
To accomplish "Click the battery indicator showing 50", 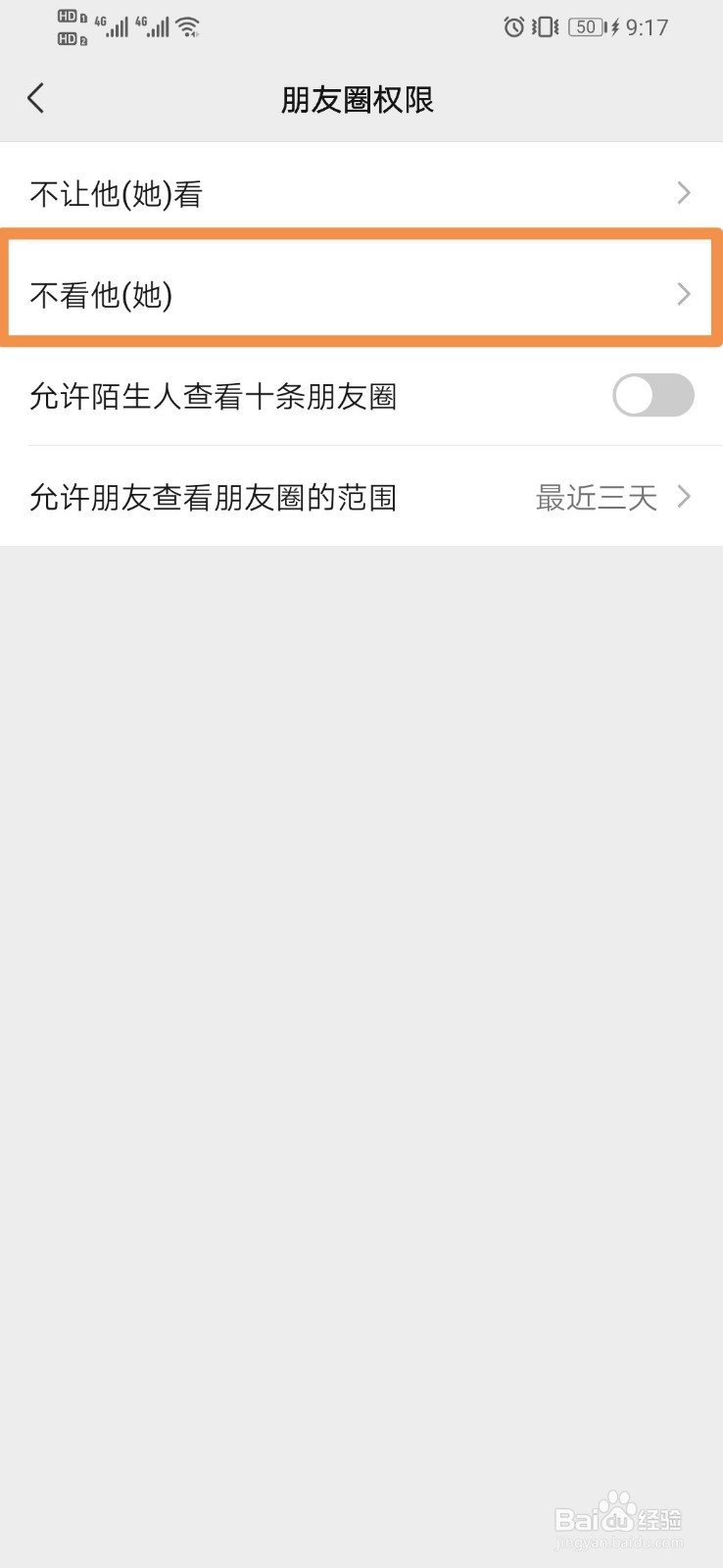I will (x=586, y=26).
